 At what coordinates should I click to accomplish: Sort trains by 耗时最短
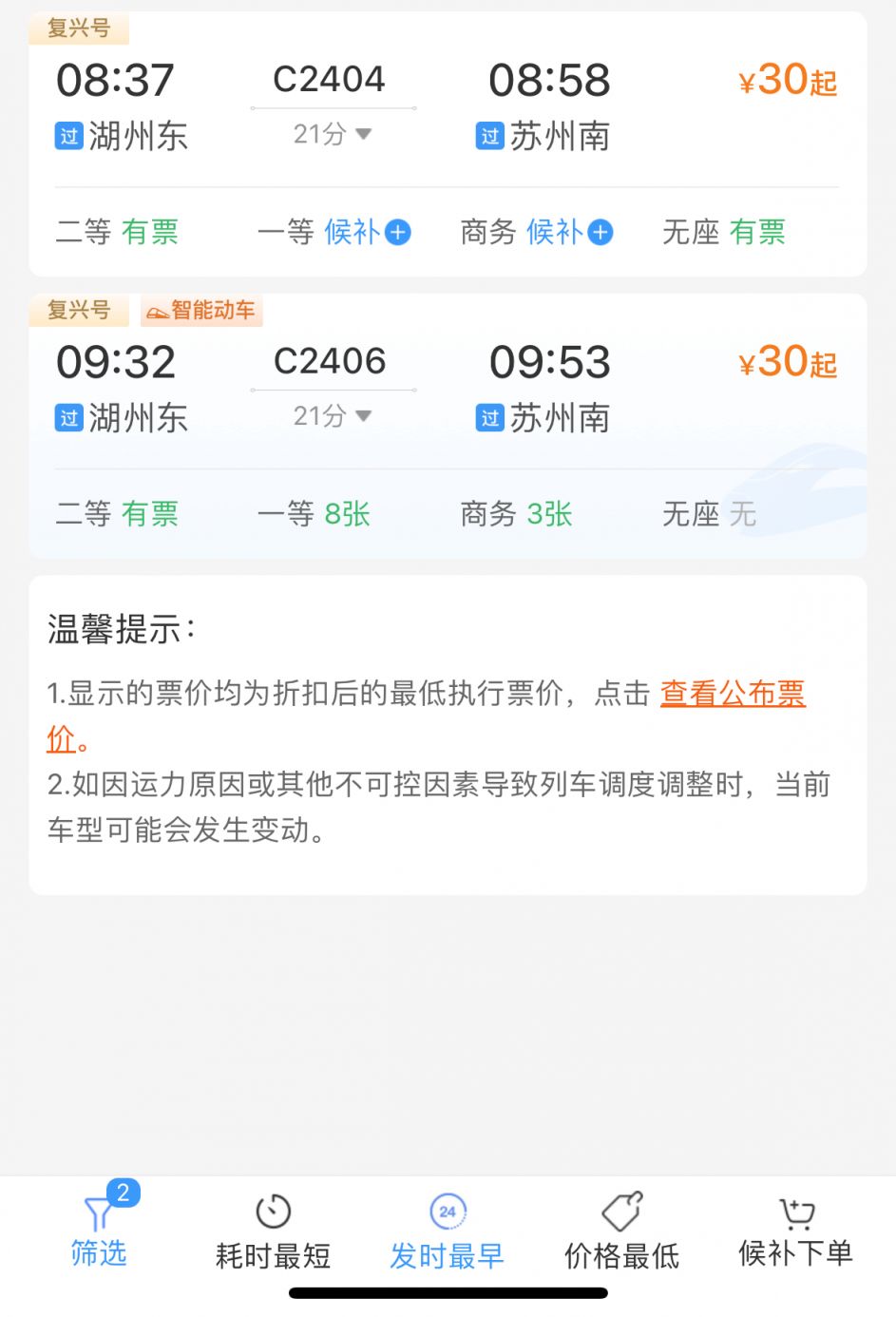point(273,1232)
